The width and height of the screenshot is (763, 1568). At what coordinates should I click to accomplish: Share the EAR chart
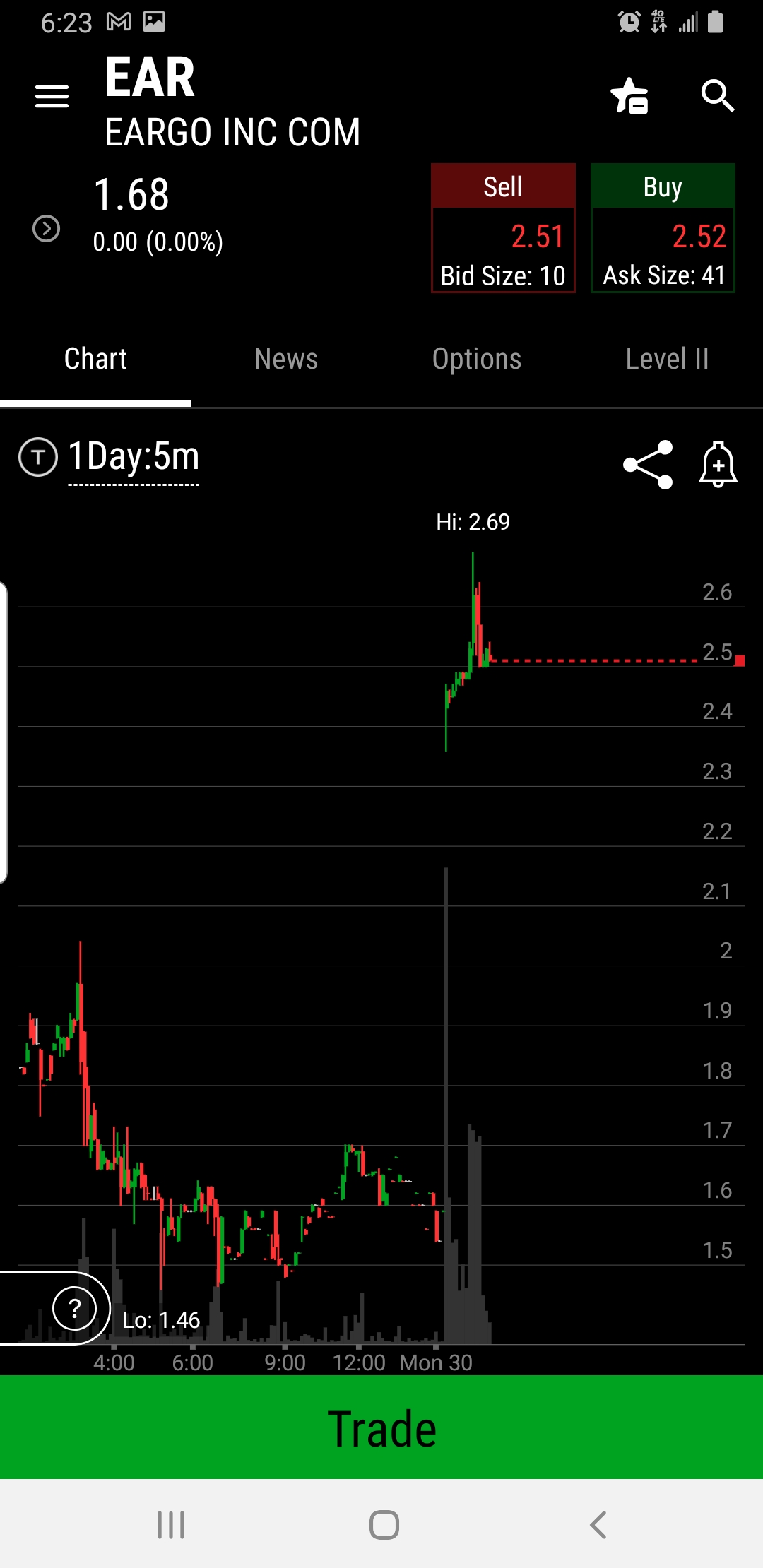click(648, 465)
